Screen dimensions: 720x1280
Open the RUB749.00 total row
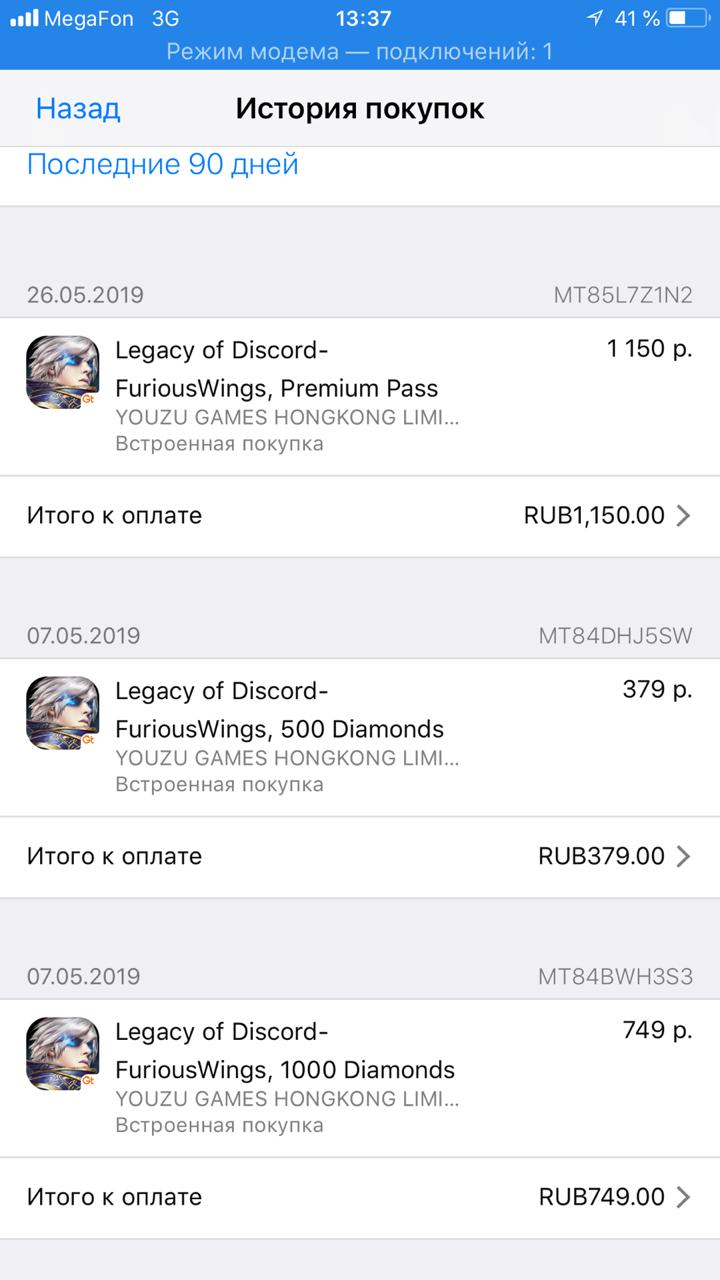(360, 1197)
